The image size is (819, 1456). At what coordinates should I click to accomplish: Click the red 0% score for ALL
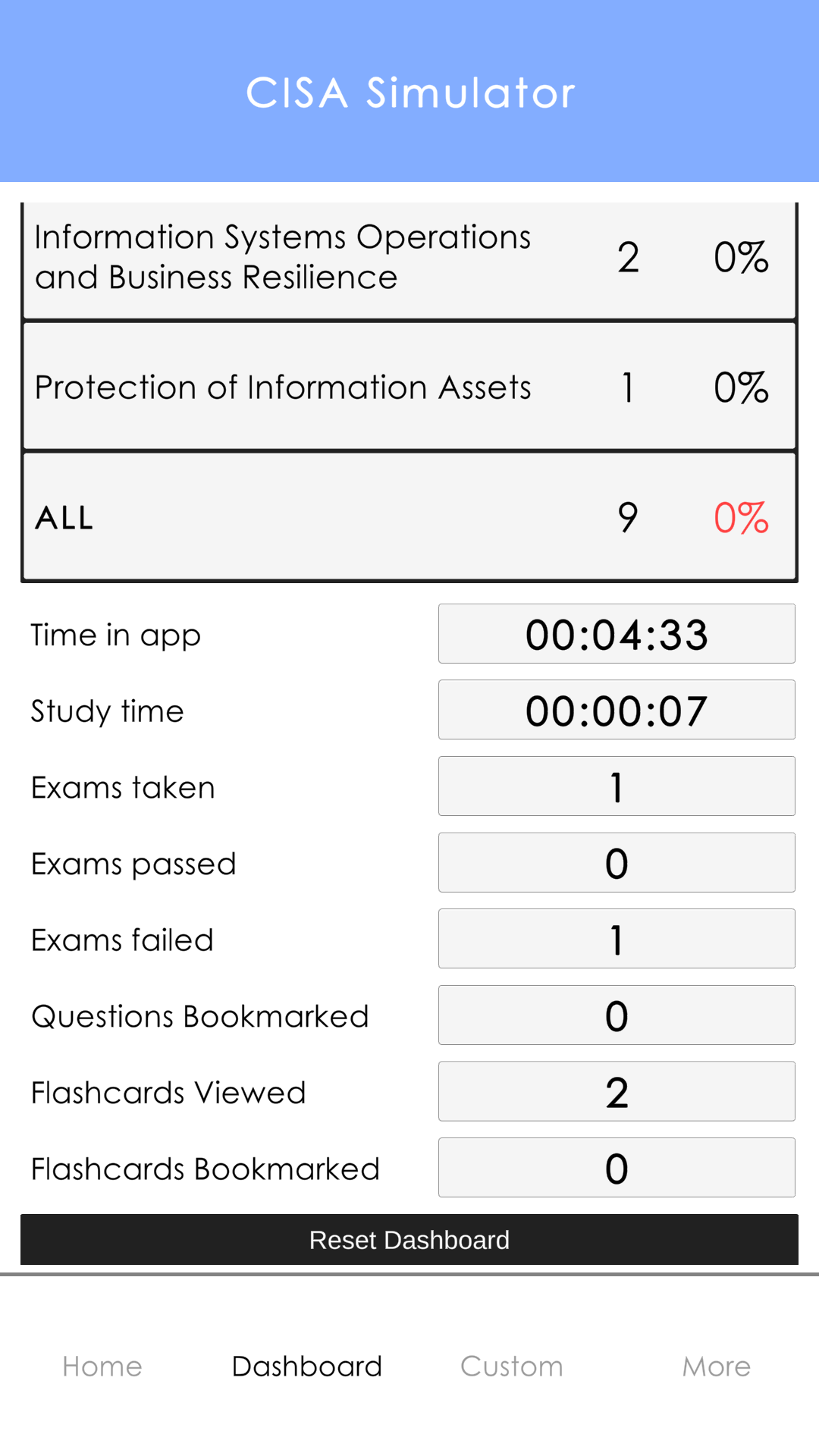(742, 516)
